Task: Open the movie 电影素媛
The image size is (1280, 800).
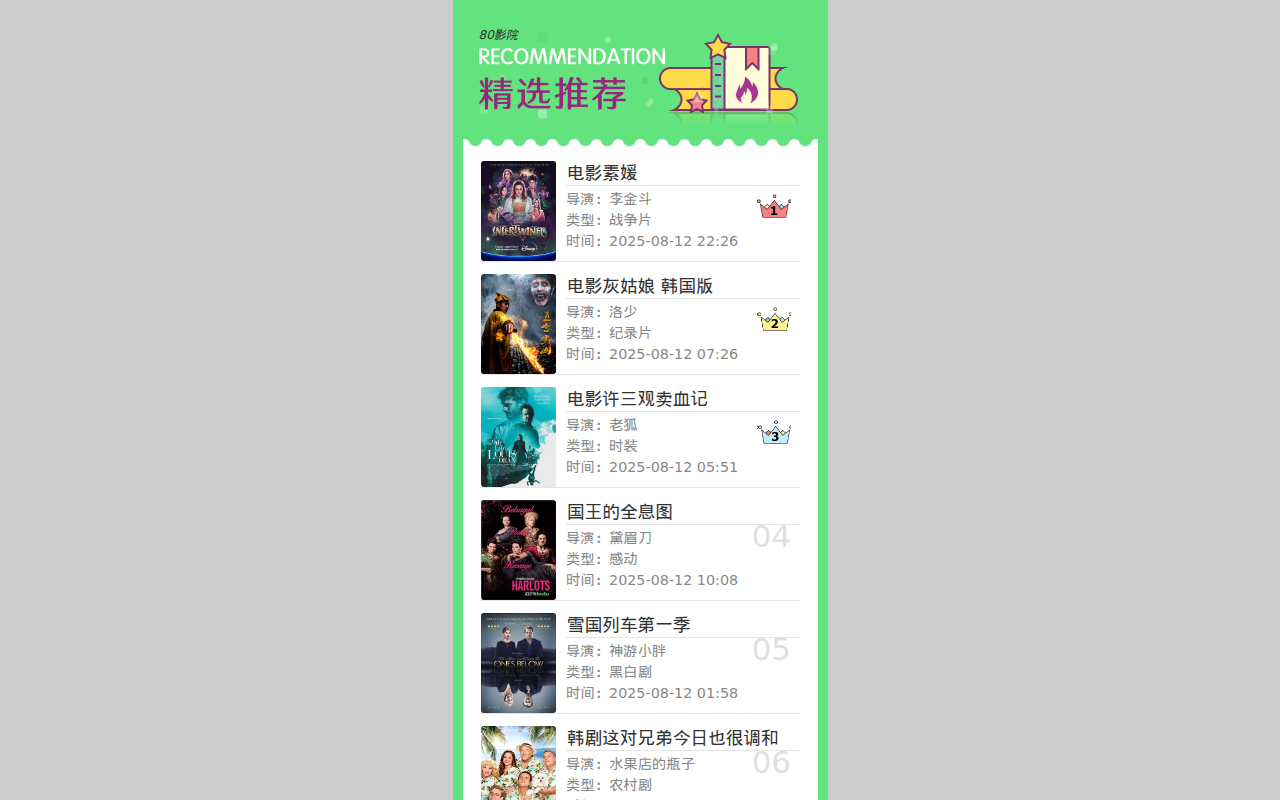Action: (602, 173)
